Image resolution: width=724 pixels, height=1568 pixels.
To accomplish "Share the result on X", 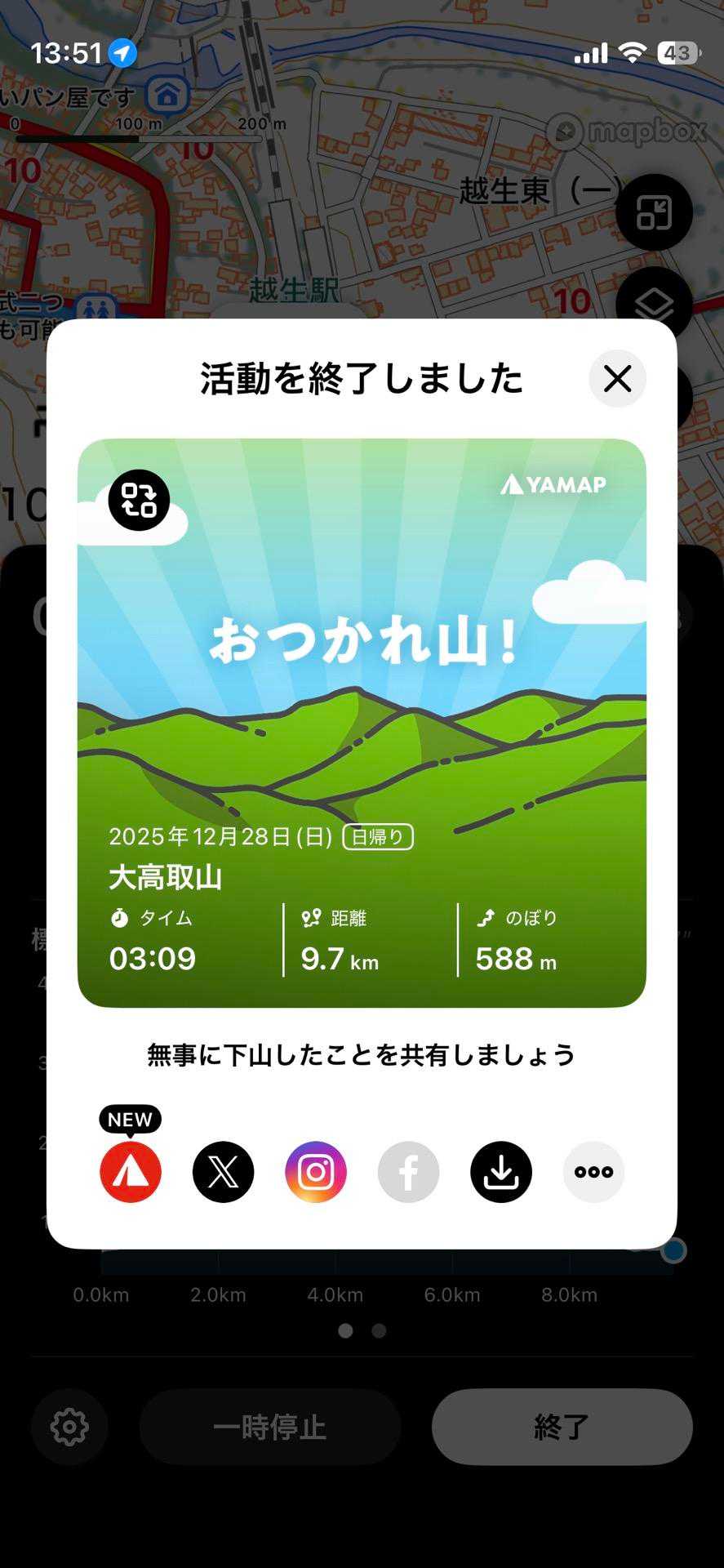I will pyautogui.click(x=223, y=1172).
